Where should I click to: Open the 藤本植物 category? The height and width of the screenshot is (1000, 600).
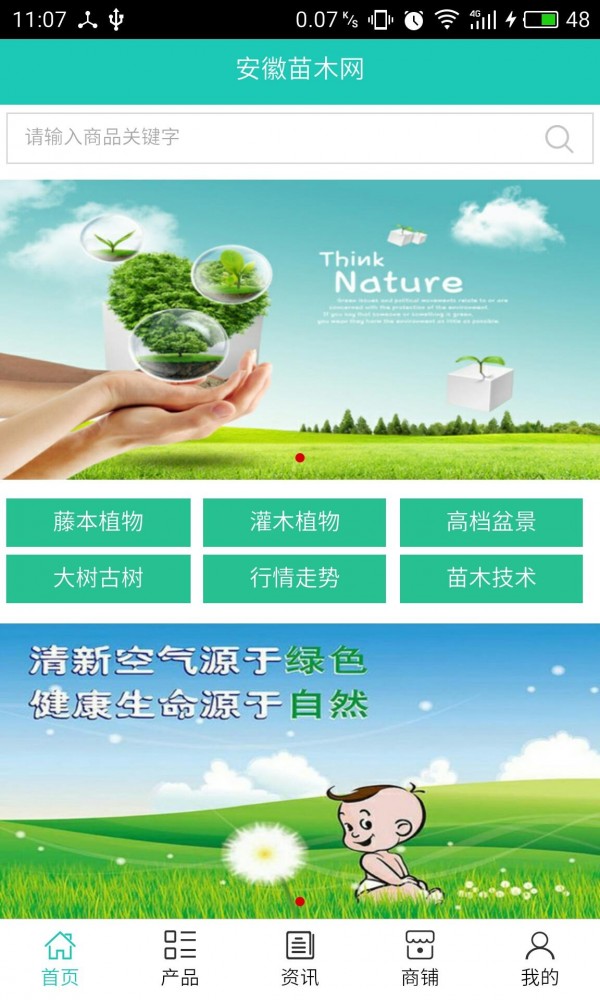pos(98,522)
